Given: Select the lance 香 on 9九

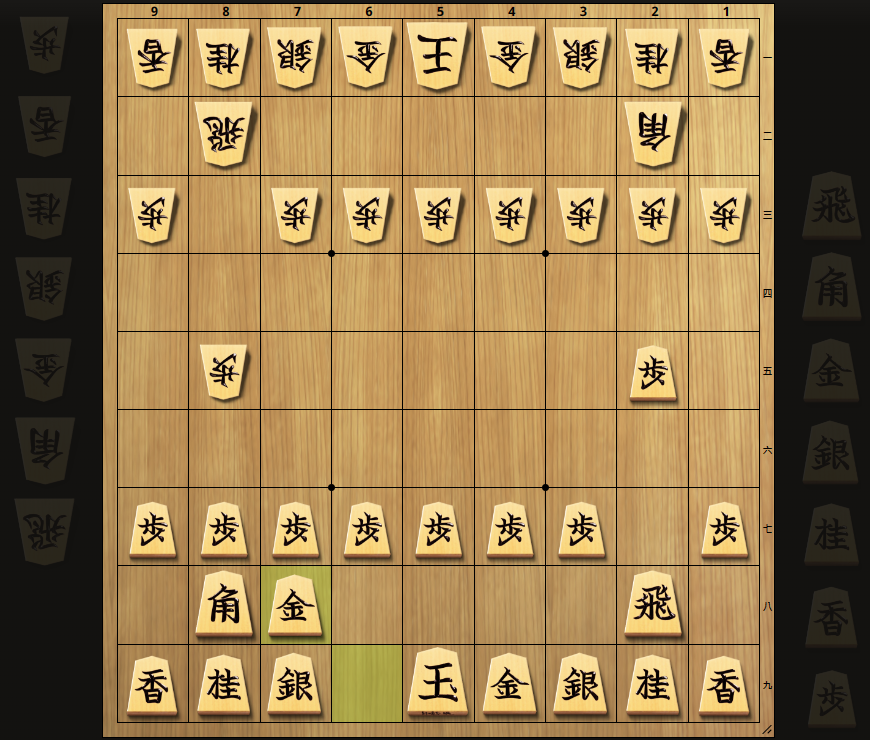Looking at the screenshot, I should click(x=153, y=686).
